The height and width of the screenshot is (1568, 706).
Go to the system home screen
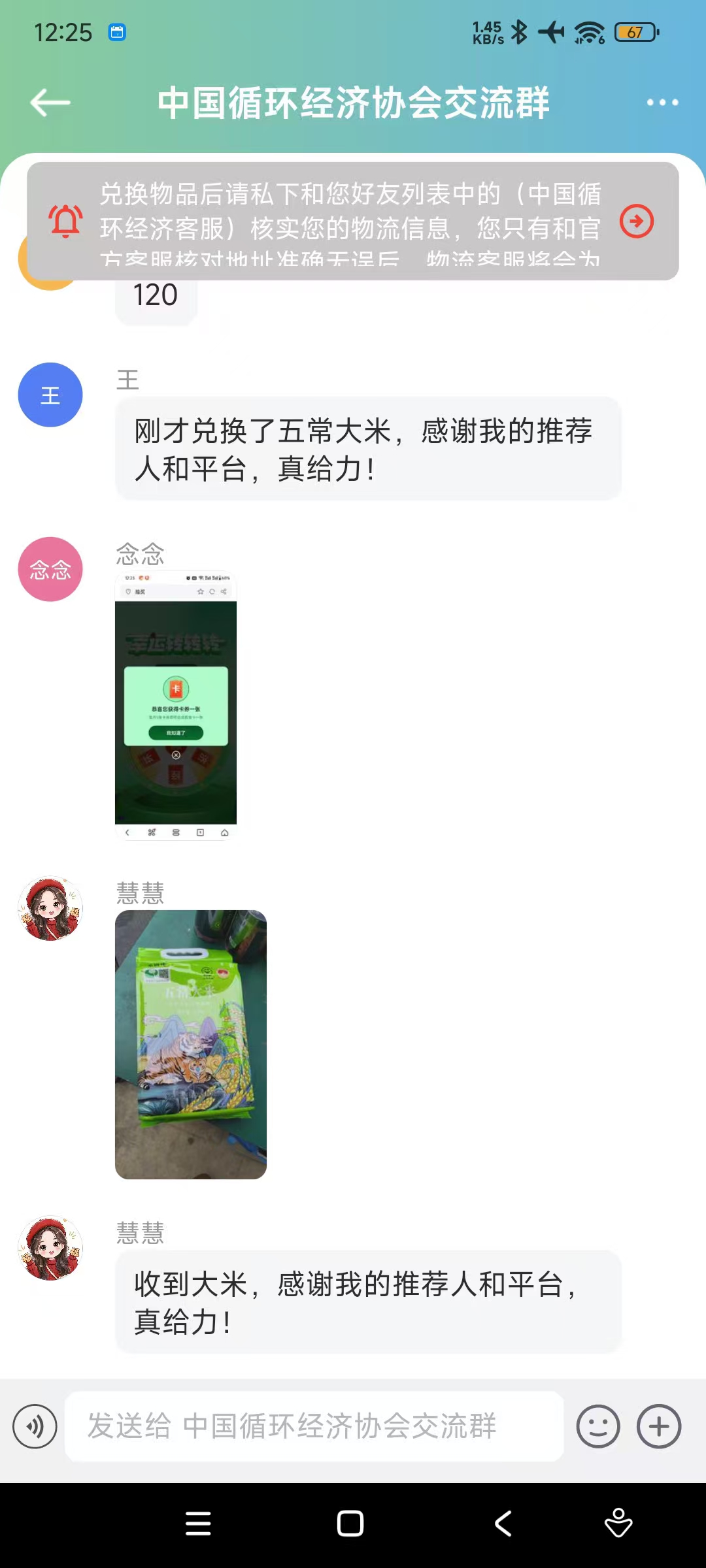[x=350, y=1524]
